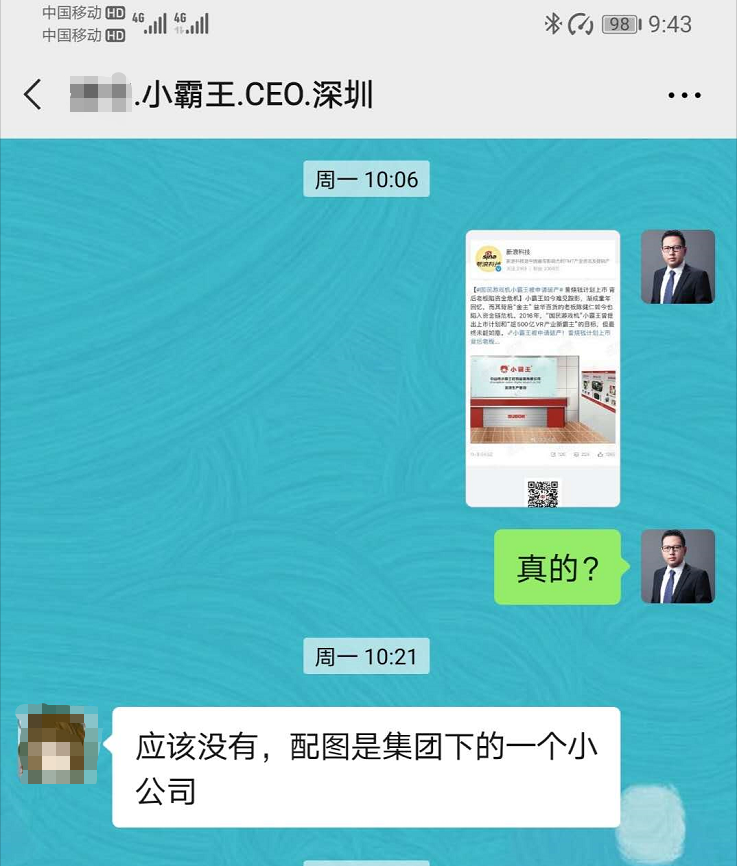Open the three-dot chat options menu

pyautogui.click(x=684, y=96)
